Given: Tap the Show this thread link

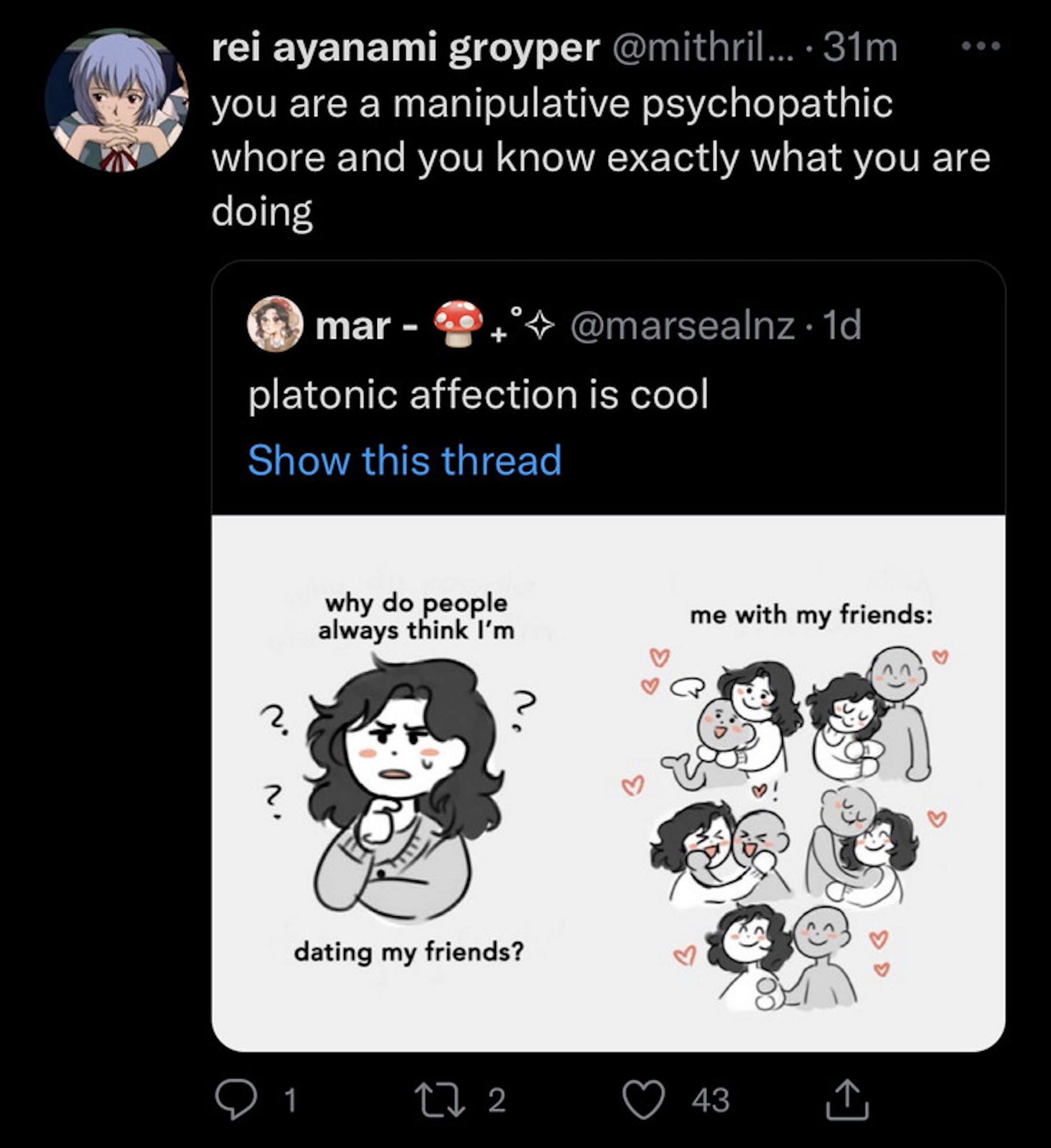Looking at the screenshot, I should (x=405, y=460).
